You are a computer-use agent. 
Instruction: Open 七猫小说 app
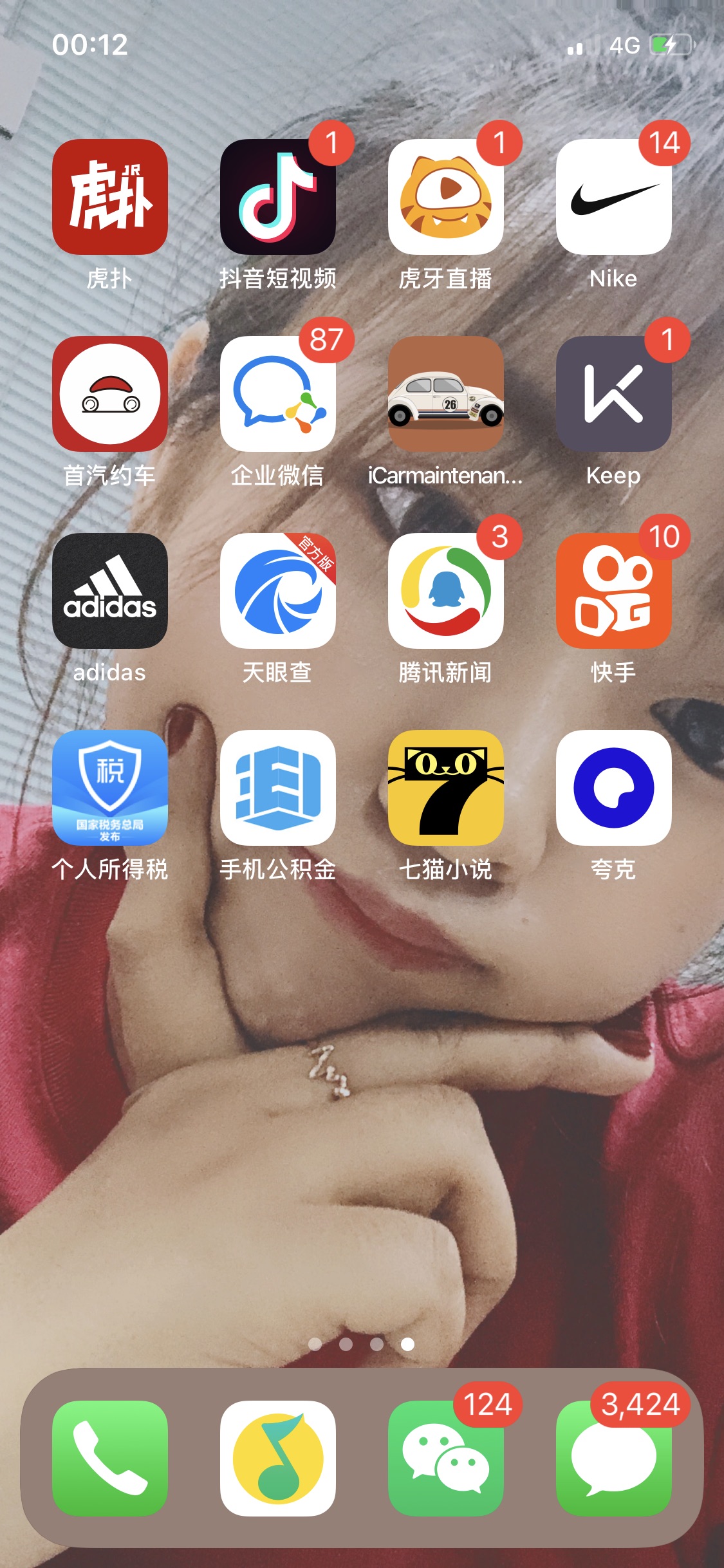point(446,788)
